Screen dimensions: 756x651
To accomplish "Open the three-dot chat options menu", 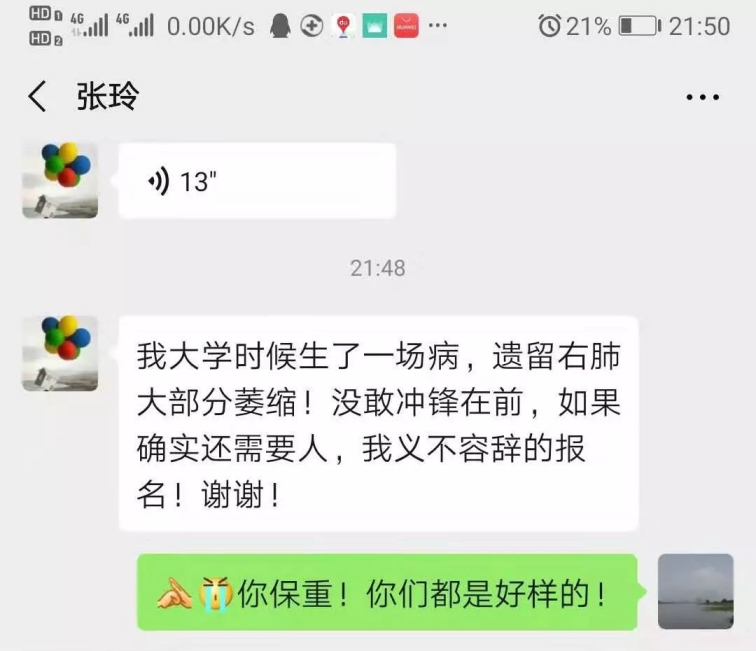I will pos(702,98).
